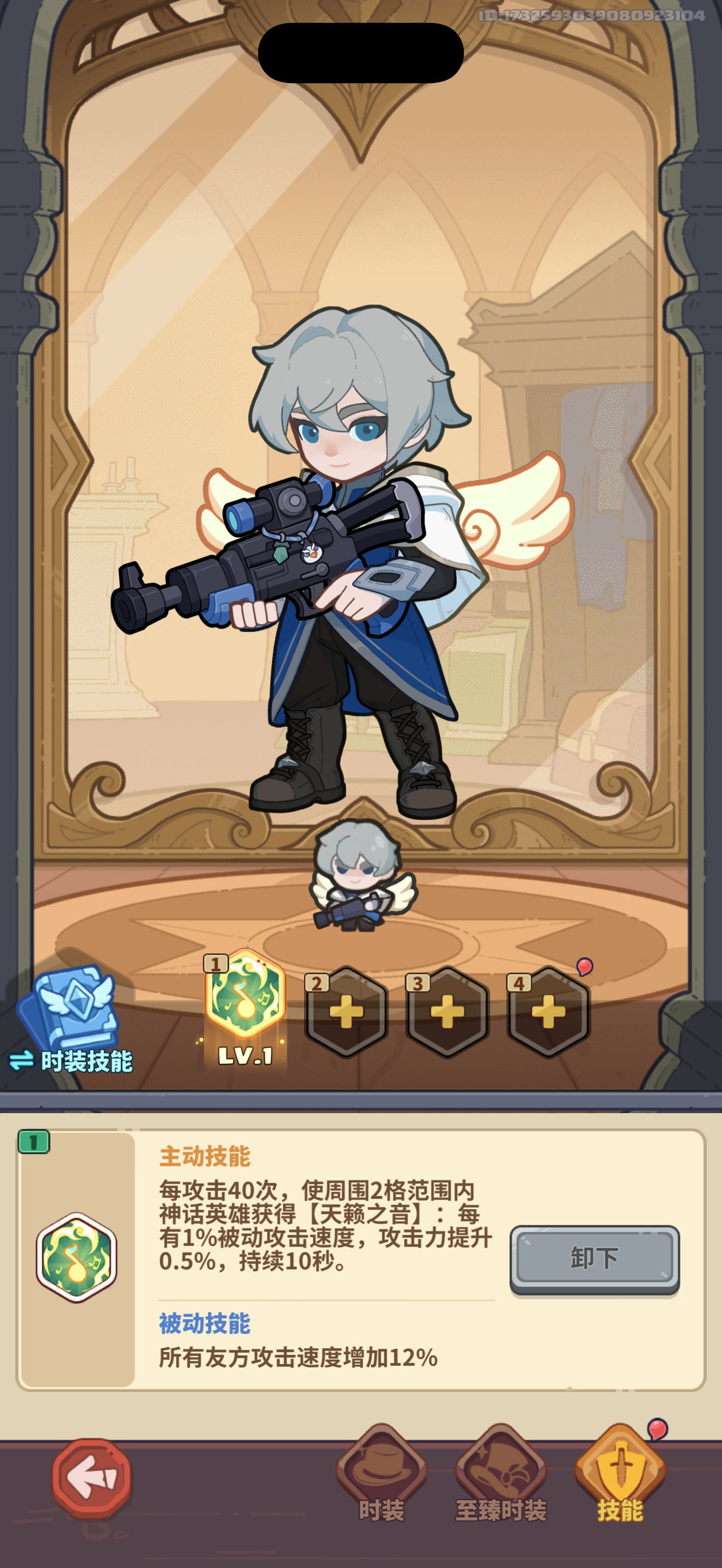The image size is (722, 1568).
Task: Add a skill to empty slot 3
Action: (x=447, y=1011)
